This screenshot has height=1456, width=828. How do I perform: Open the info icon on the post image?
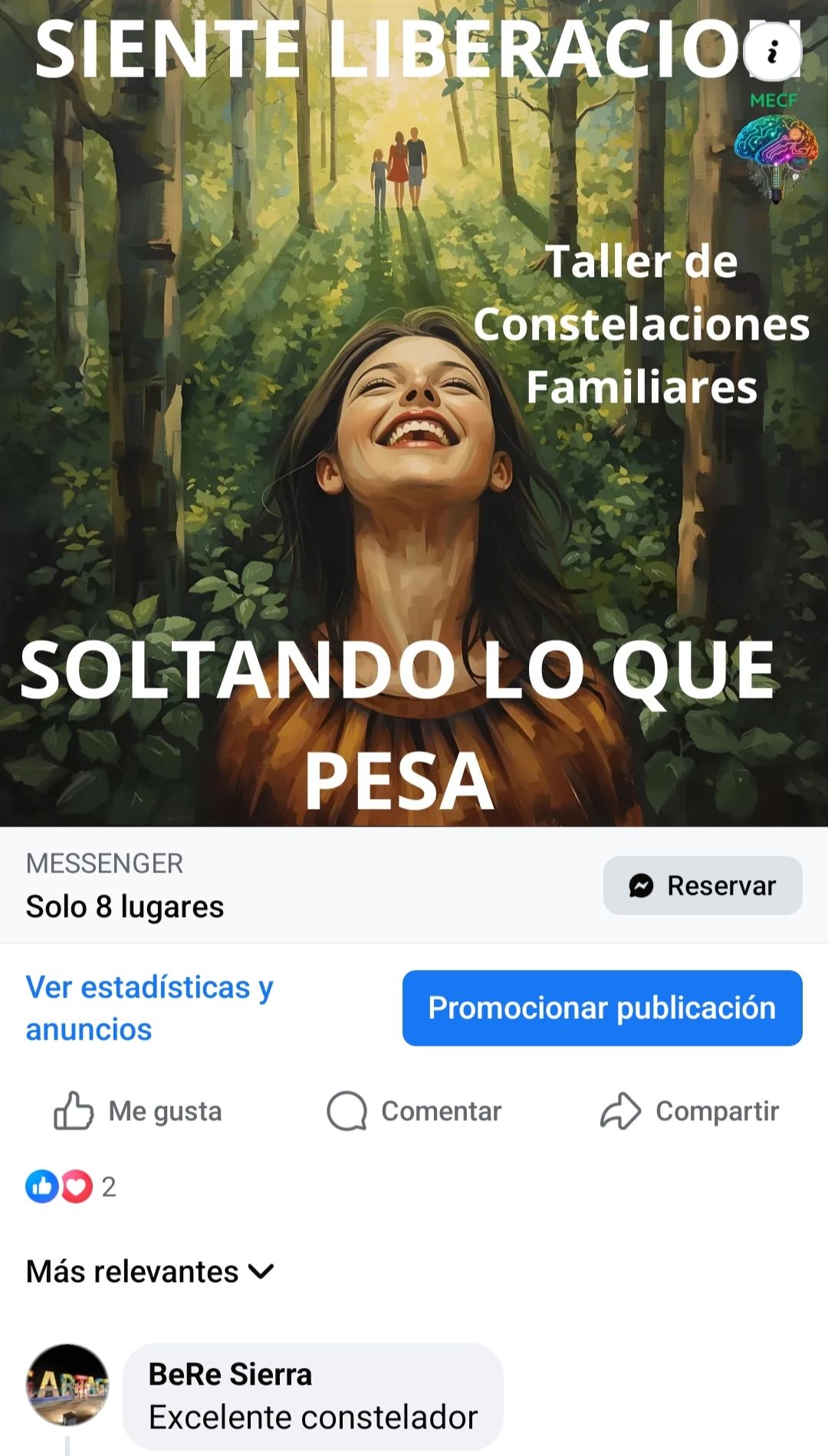click(x=772, y=52)
